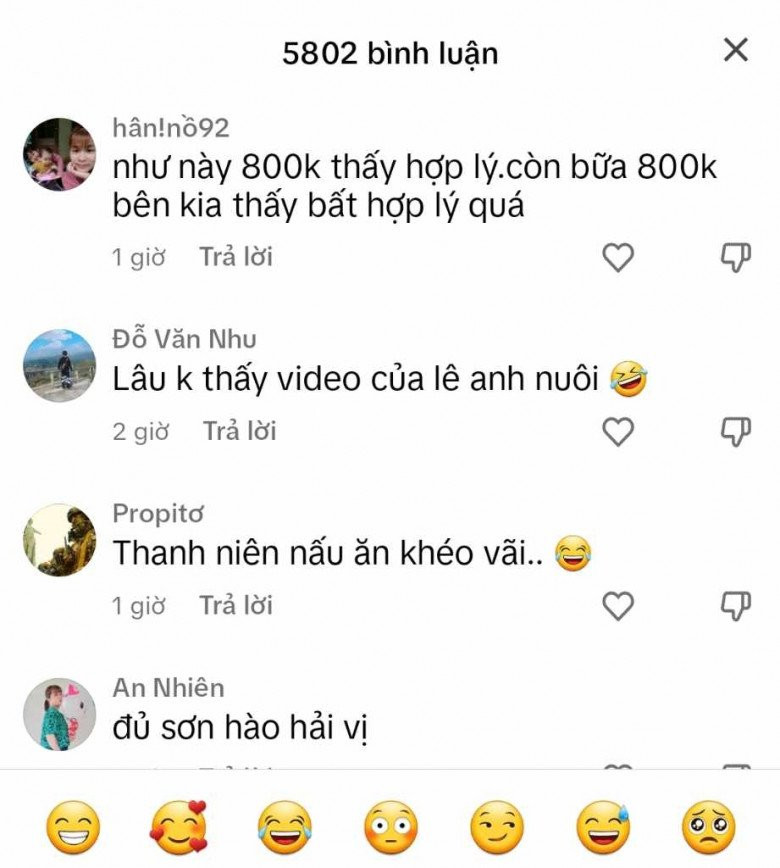The width and height of the screenshot is (780, 868).
Task: Insert the grinning face emoji
Action: 73,827
